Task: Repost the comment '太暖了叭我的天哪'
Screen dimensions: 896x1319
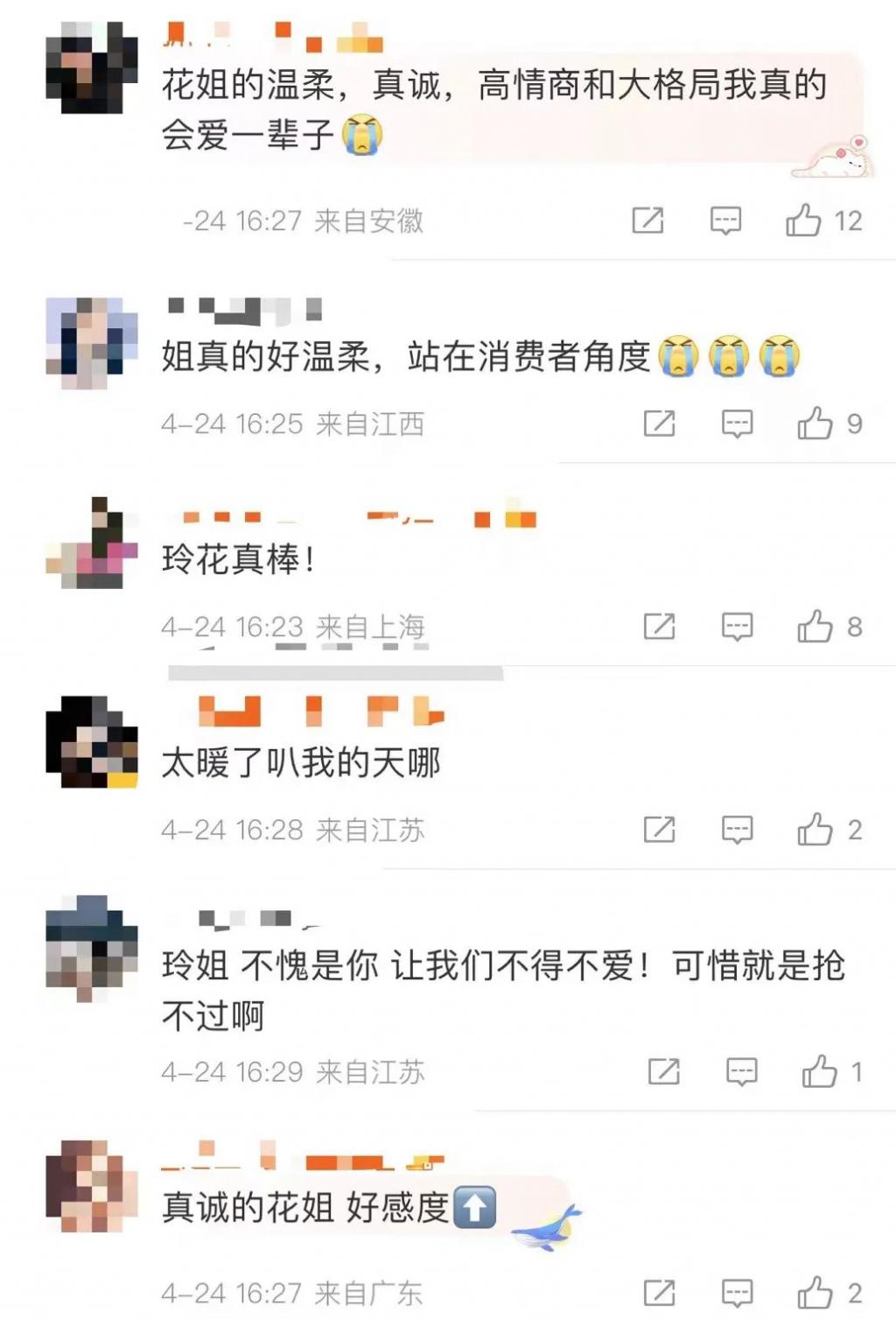Action: pos(659,829)
